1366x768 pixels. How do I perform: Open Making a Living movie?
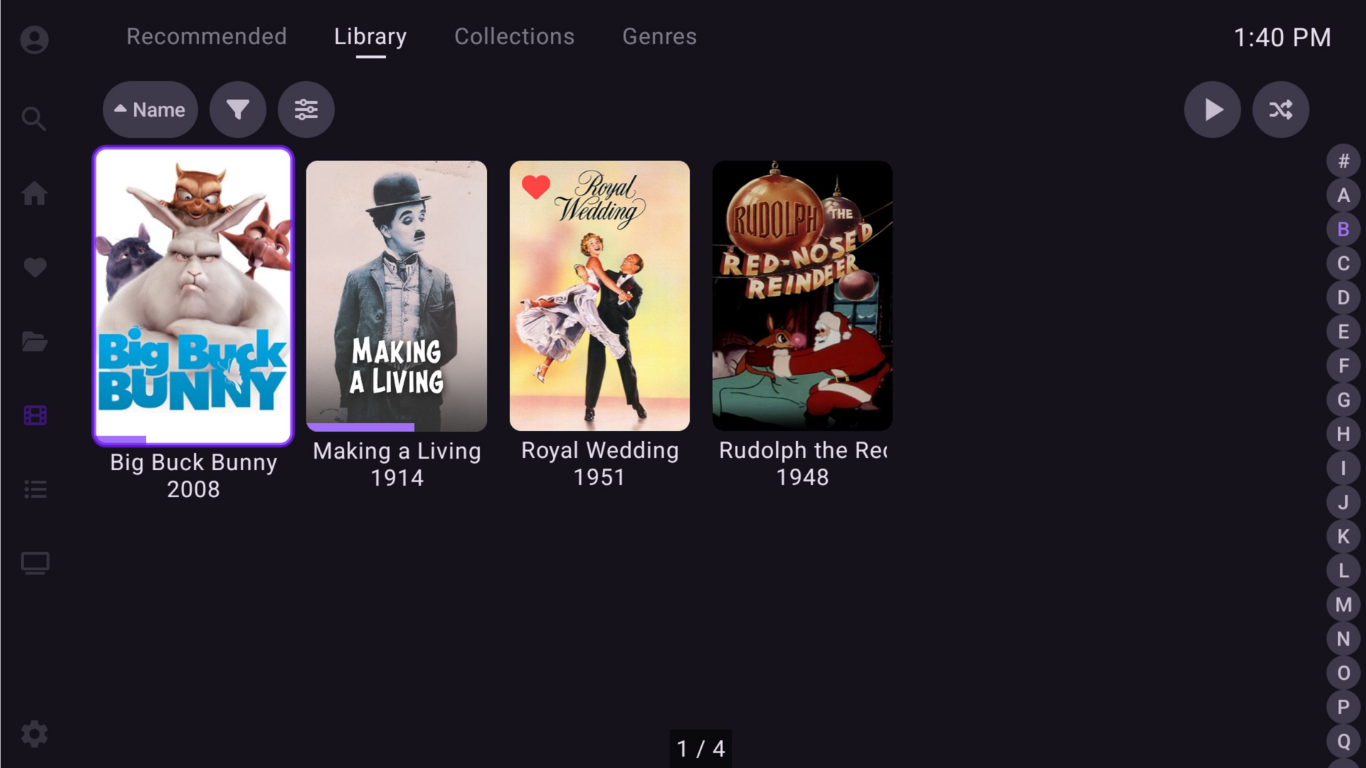point(397,296)
